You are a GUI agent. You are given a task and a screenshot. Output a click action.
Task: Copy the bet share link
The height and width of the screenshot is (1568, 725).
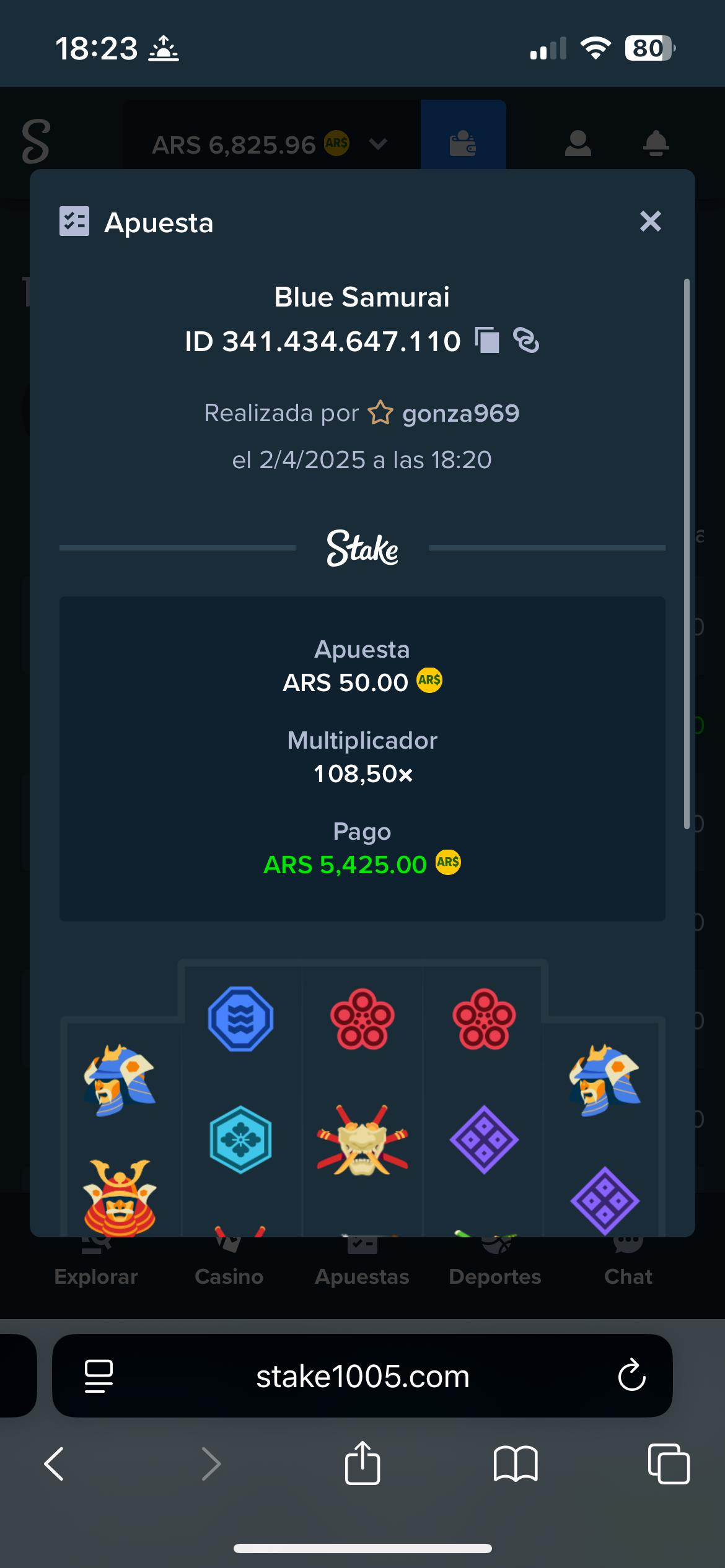tap(526, 341)
